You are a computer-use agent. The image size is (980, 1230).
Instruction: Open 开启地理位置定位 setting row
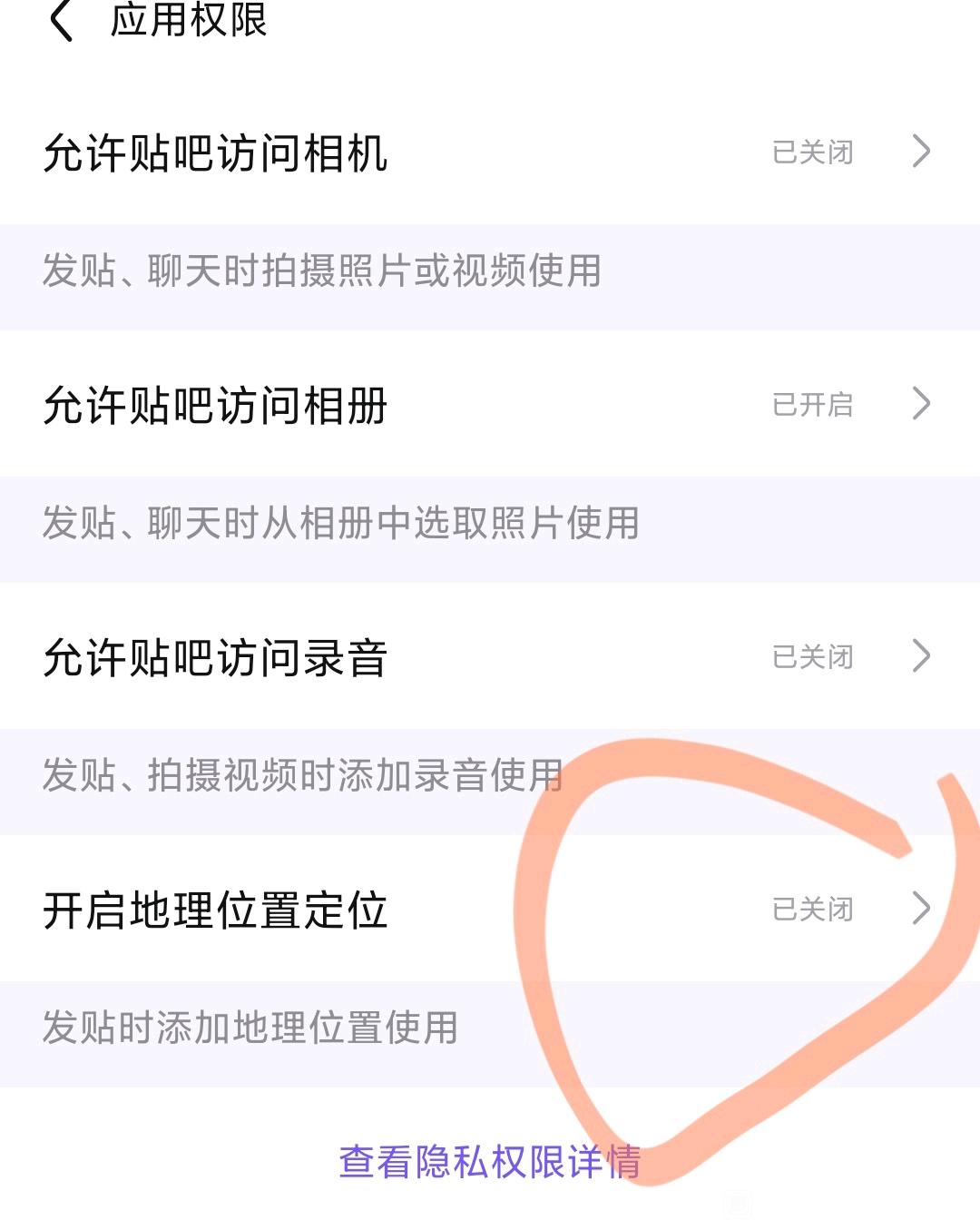pyautogui.click(x=490, y=909)
